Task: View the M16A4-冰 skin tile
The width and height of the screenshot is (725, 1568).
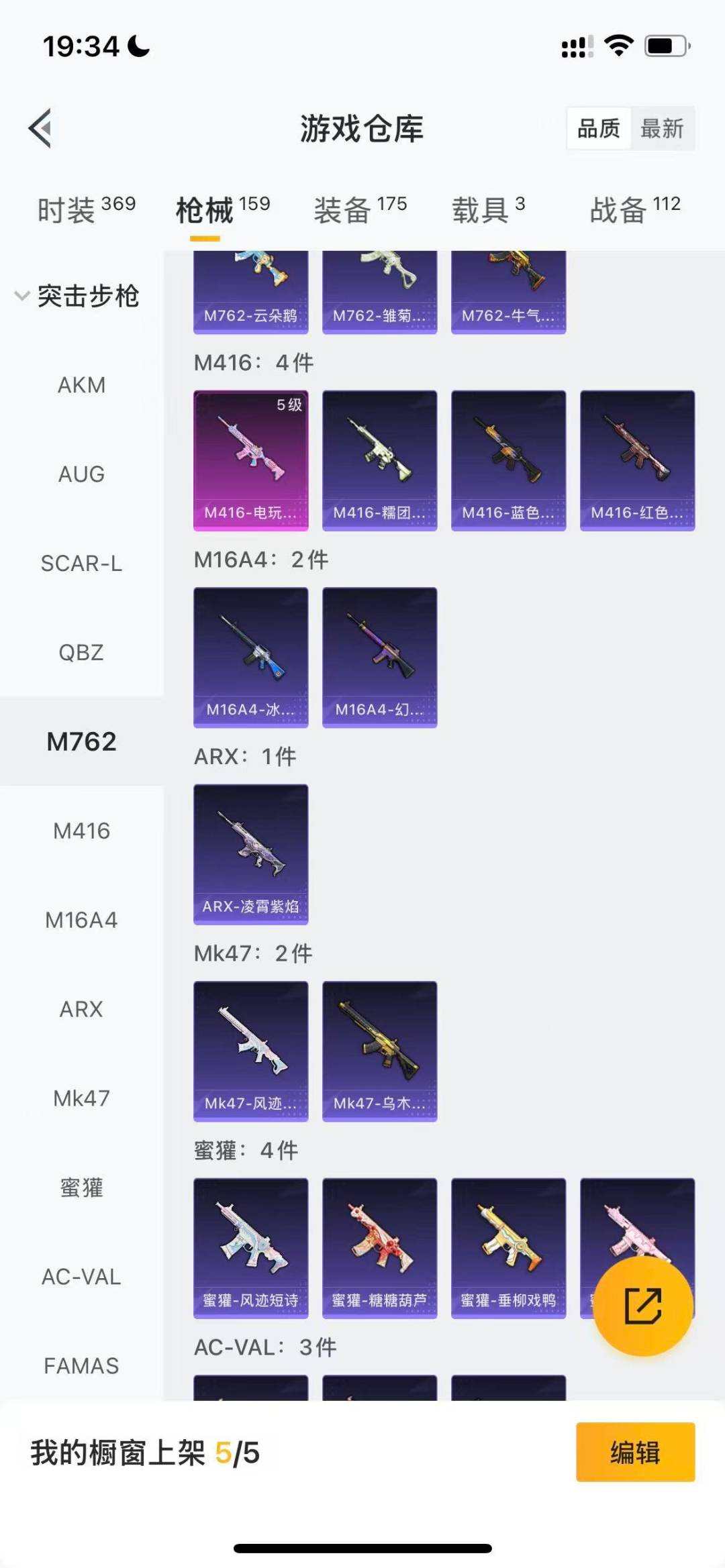Action: (x=251, y=657)
